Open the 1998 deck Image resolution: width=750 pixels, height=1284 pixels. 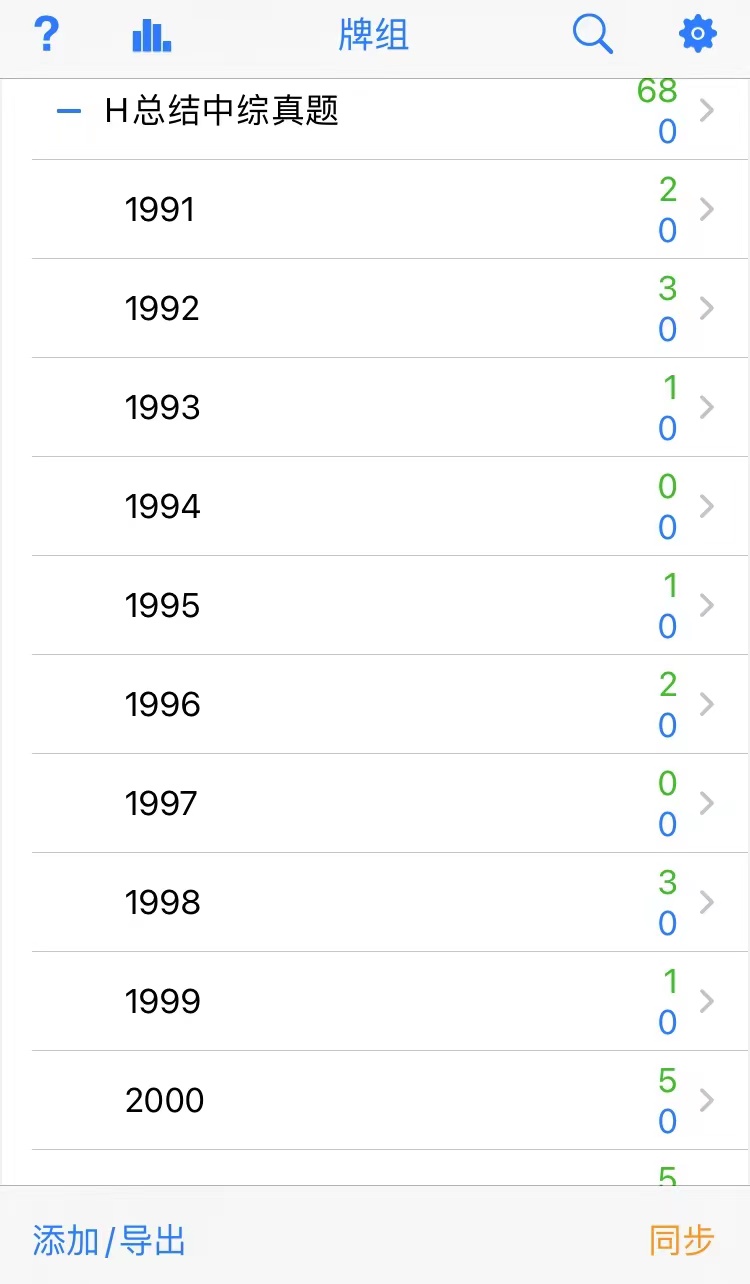[x=390, y=902]
